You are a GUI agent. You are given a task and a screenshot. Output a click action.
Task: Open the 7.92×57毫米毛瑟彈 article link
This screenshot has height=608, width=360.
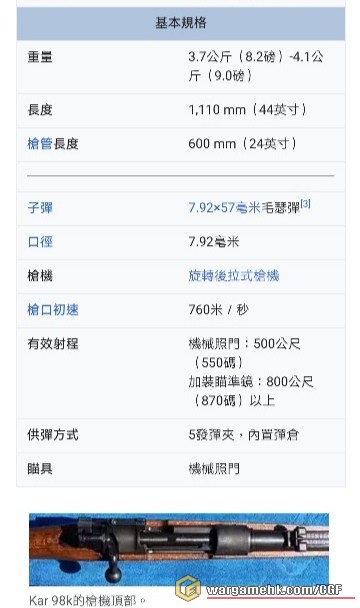[244, 208]
